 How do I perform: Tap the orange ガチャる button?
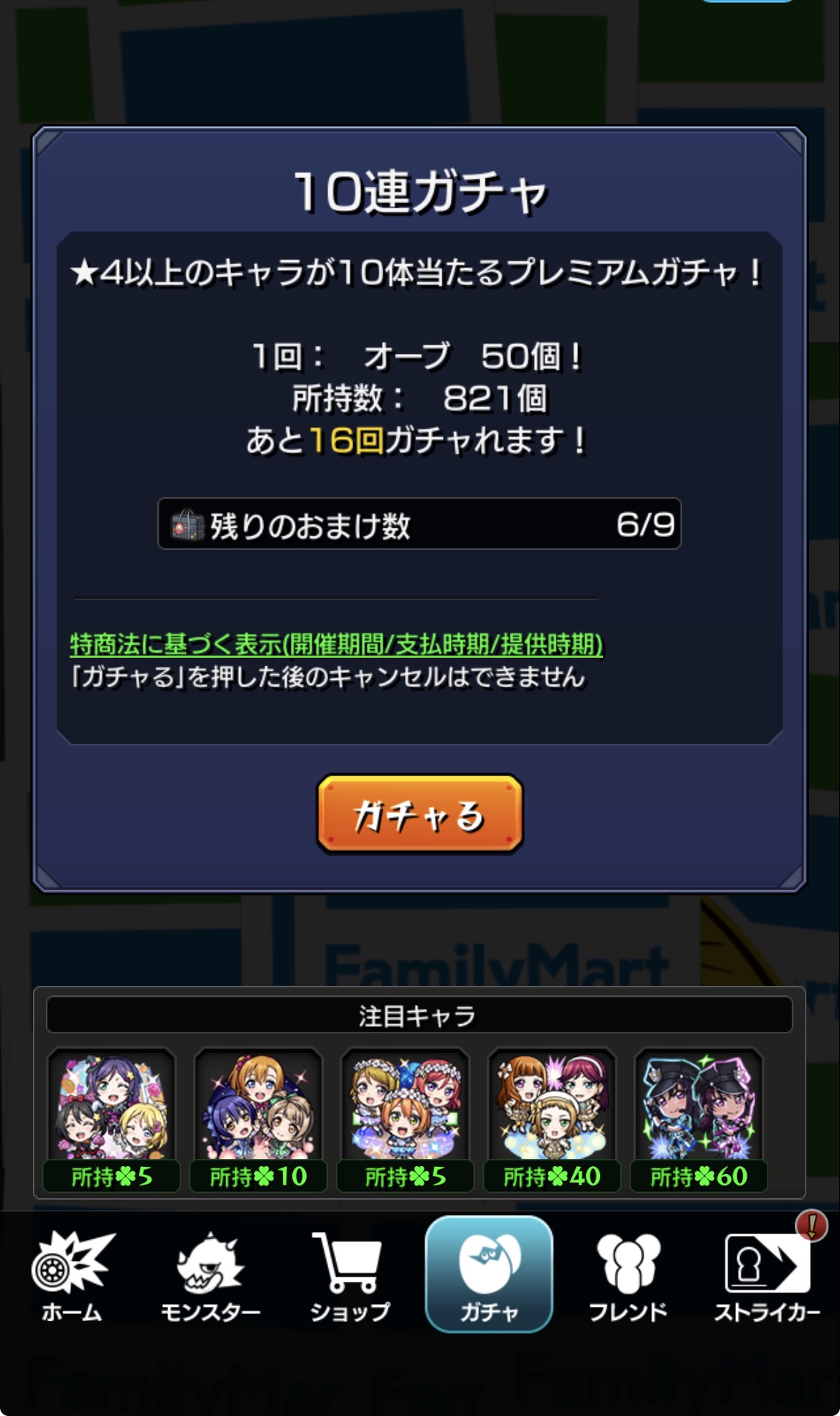tap(420, 814)
